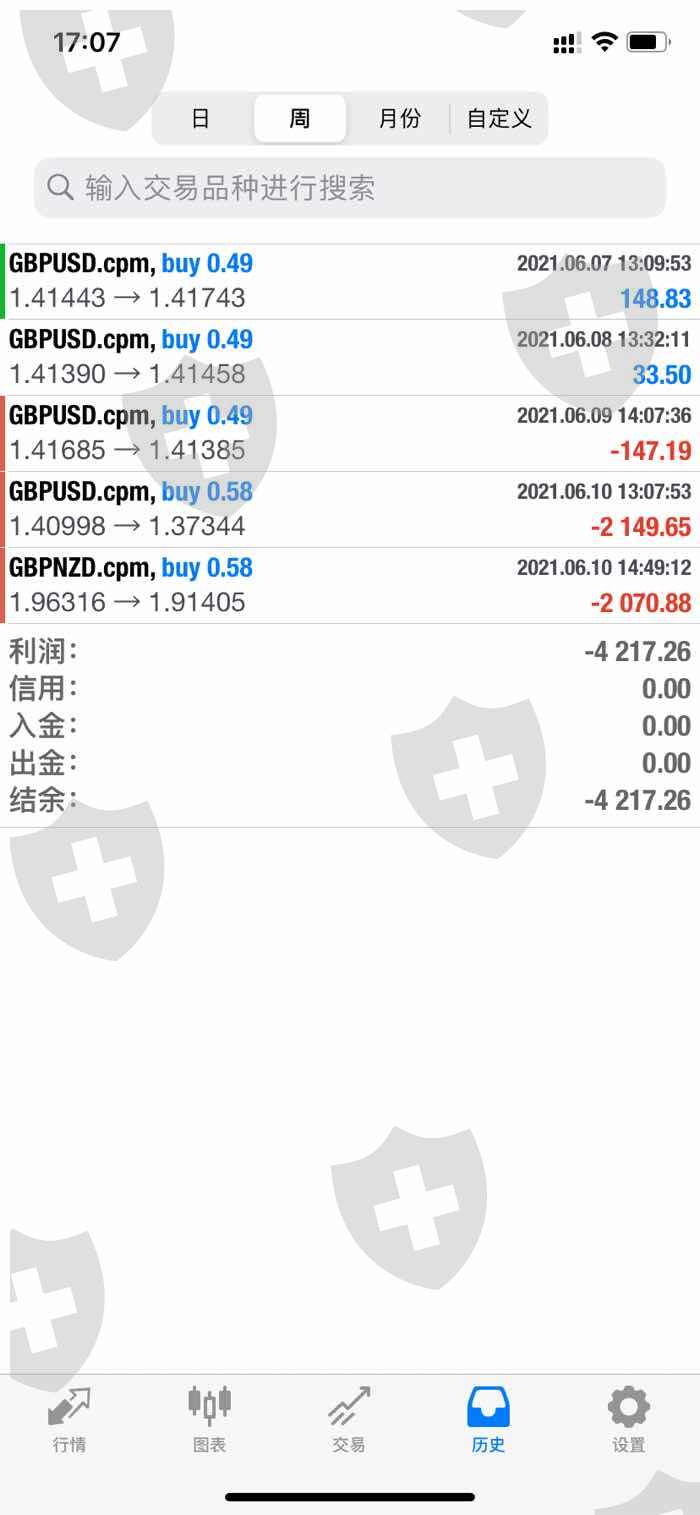The height and width of the screenshot is (1515, 700).
Task: Choose the 自定义 date range
Action: coord(498,119)
